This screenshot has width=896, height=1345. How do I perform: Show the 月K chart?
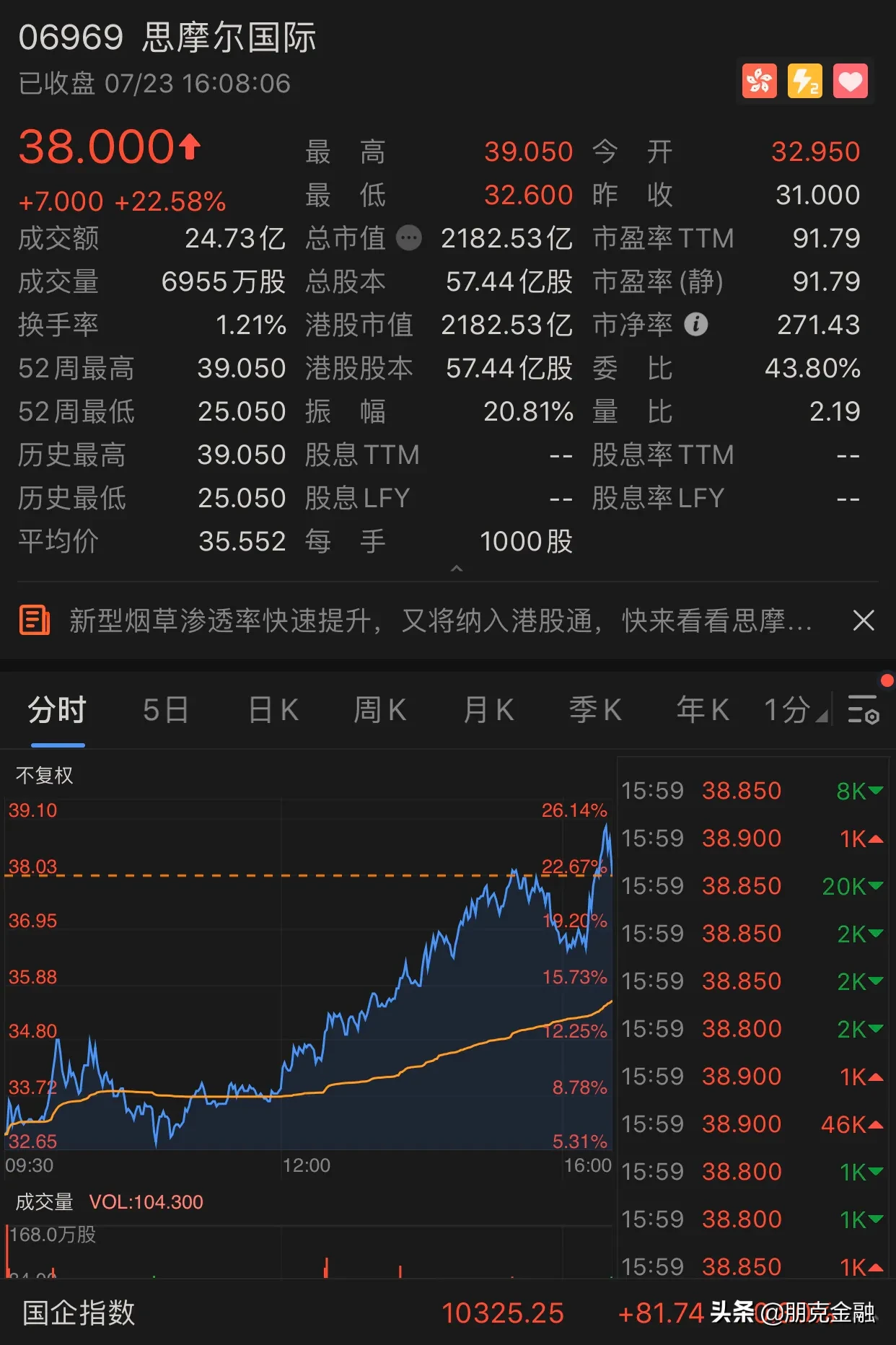point(488,710)
